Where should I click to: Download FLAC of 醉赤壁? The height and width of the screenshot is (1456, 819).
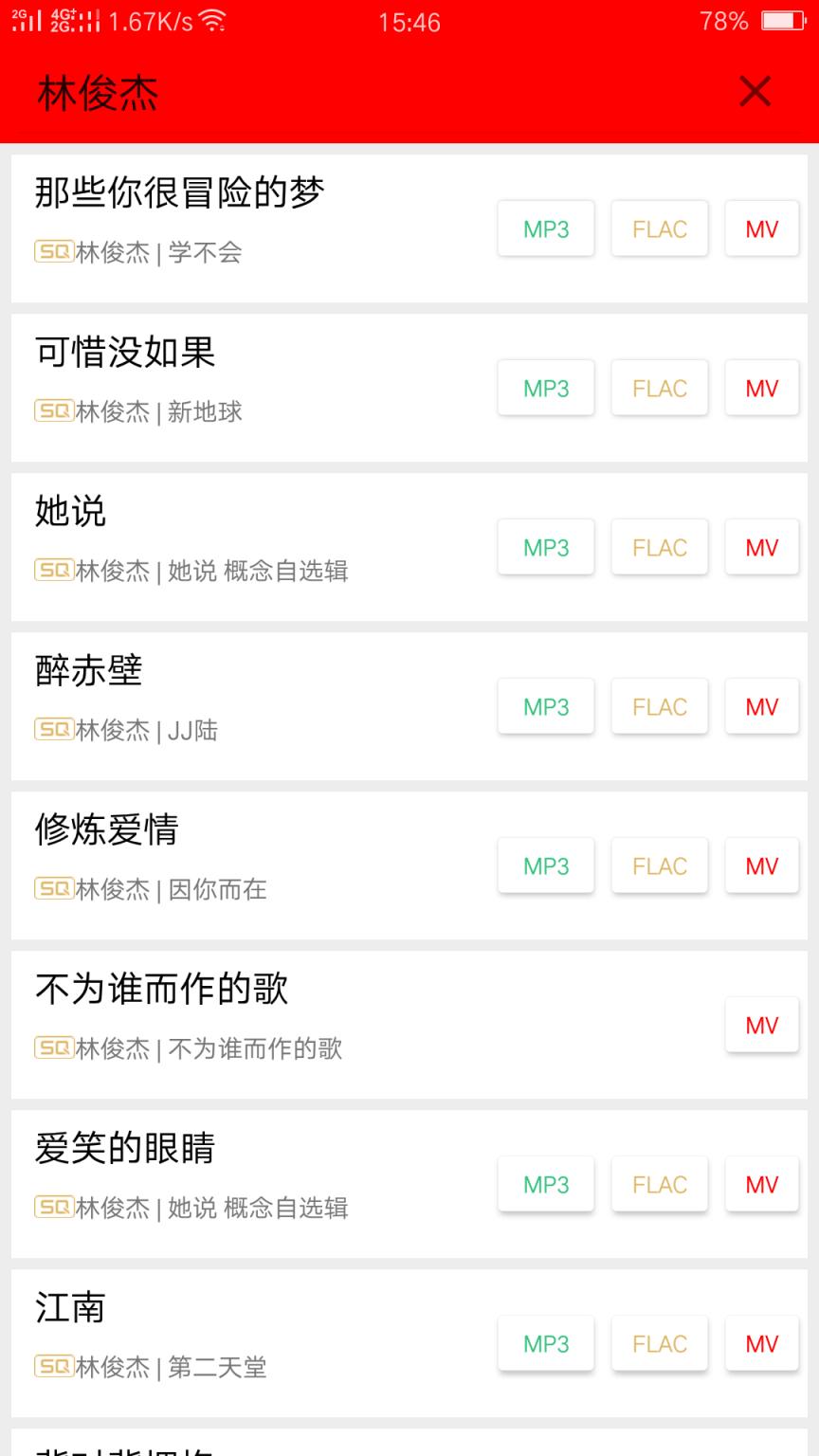[x=660, y=707]
